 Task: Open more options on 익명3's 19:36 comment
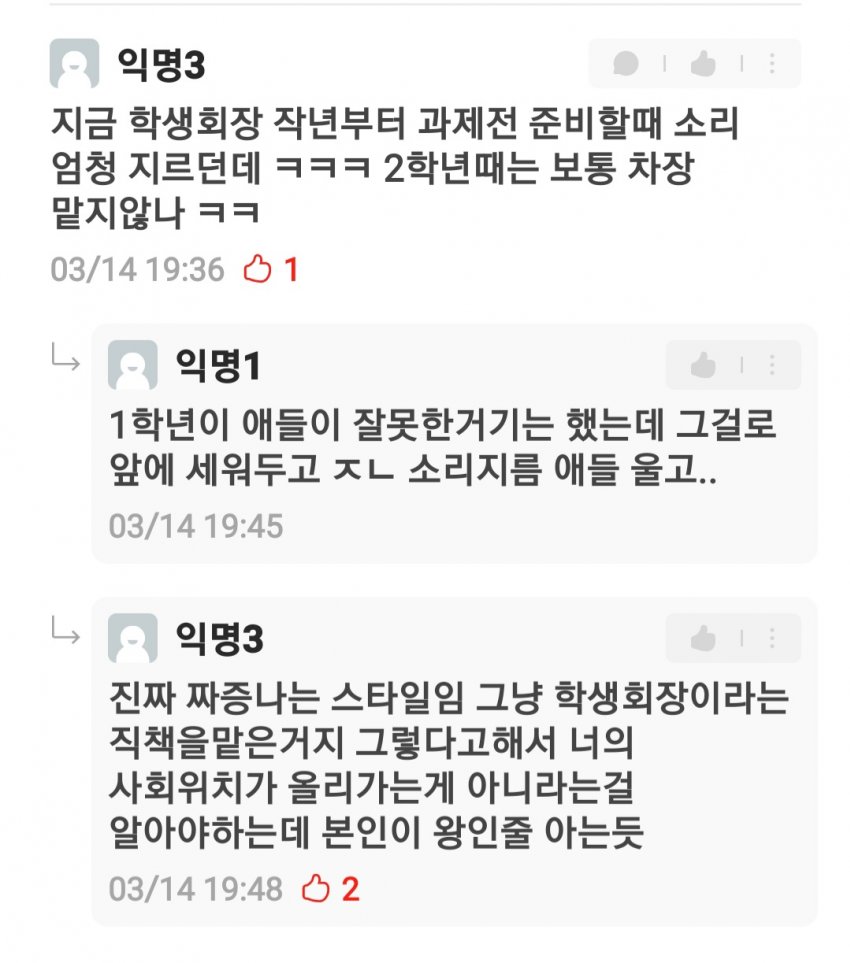pyautogui.click(x=772, y=65)
